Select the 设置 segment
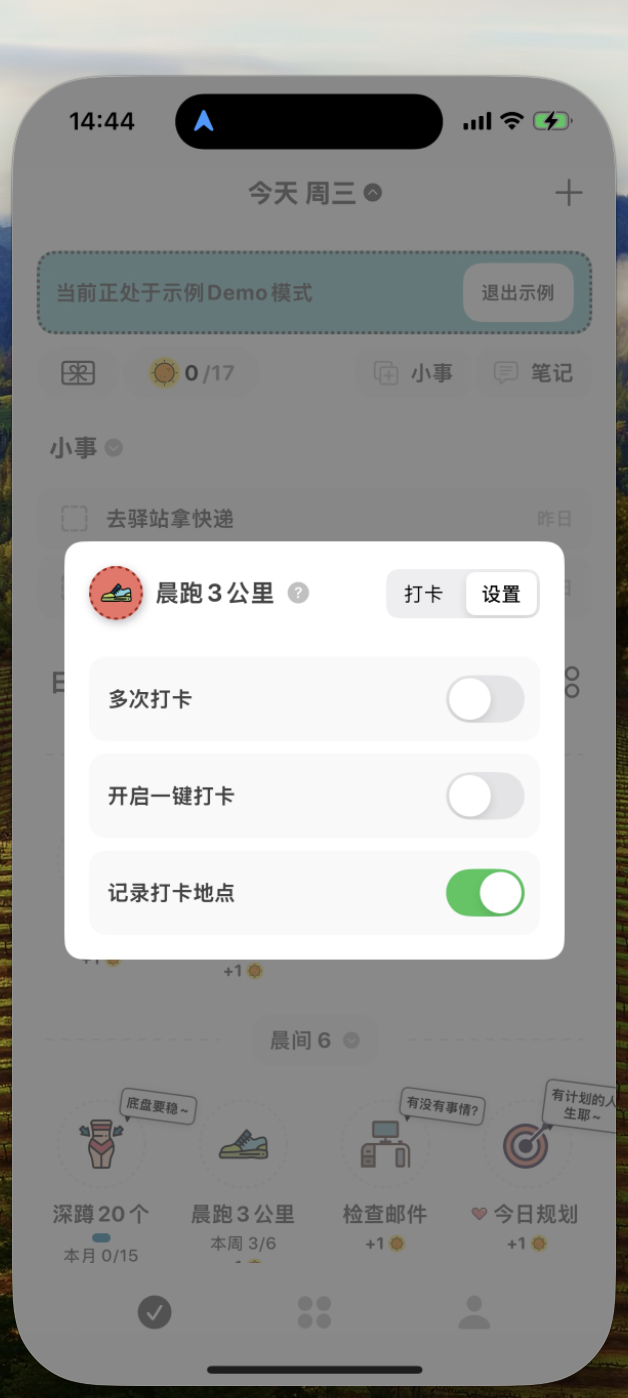Image resolution: width=628 pixels, height=1398 pixels. click(x=501, y=594)
